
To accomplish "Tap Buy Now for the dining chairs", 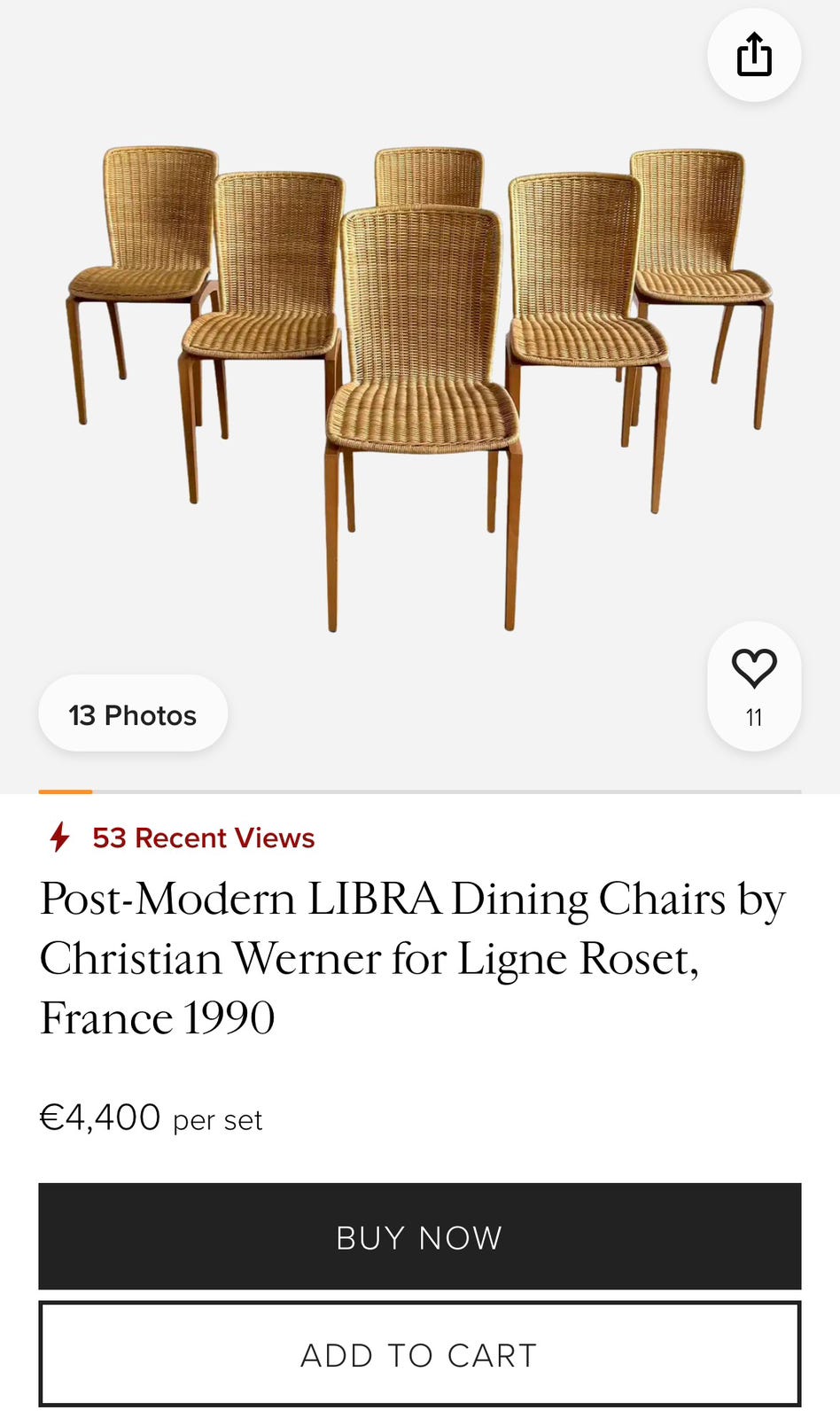I will (x=420, y=1236).
